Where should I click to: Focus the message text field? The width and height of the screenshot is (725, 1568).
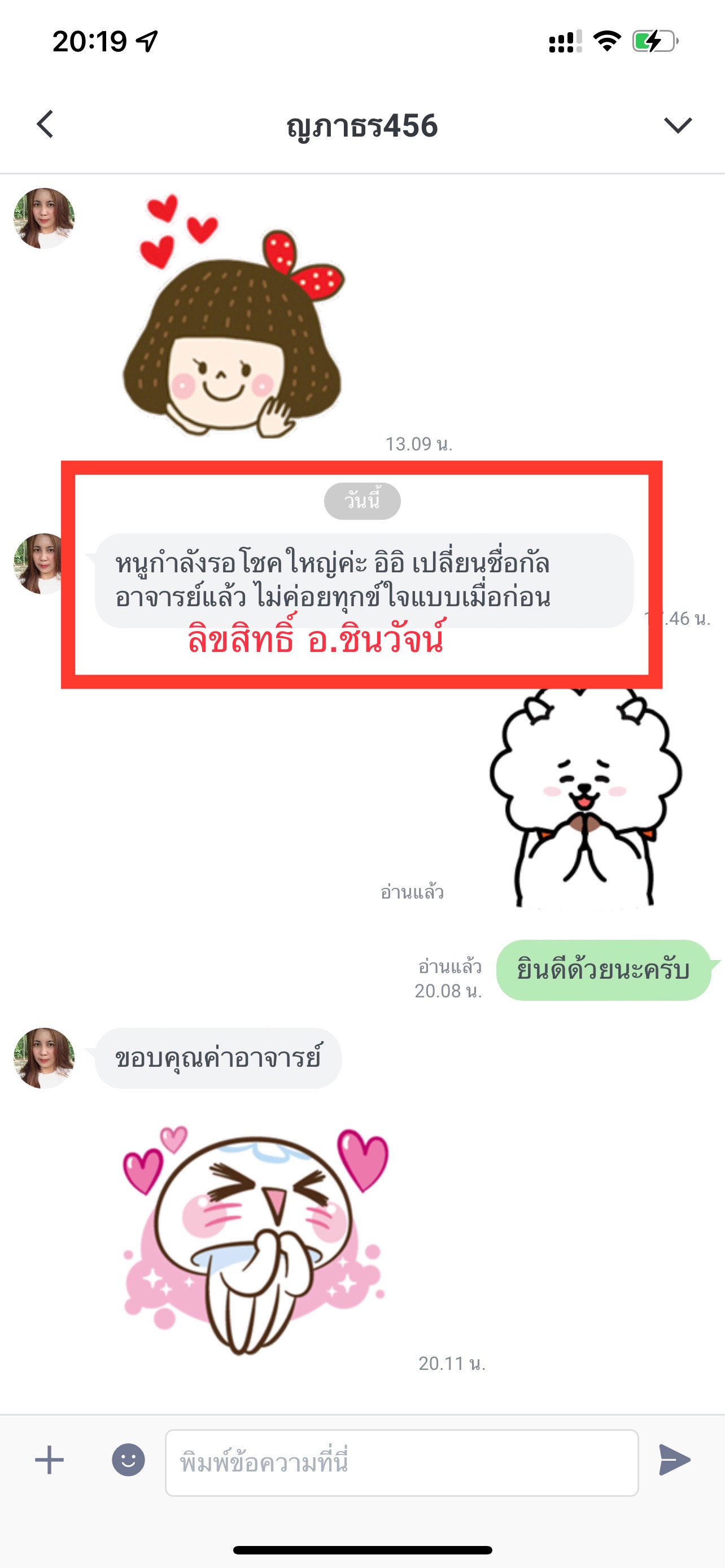coord(402,1462)
